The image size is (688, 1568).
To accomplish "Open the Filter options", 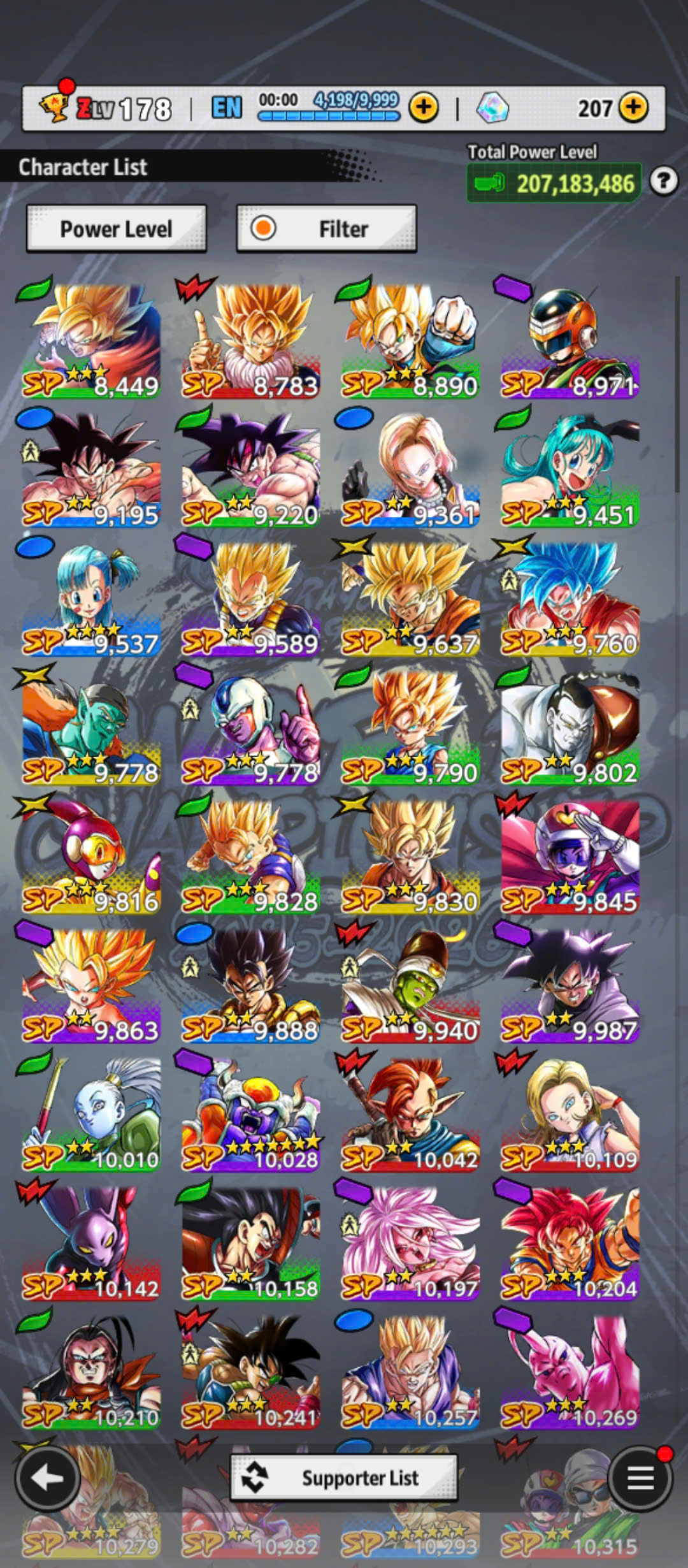I will [x=326, y=229].
